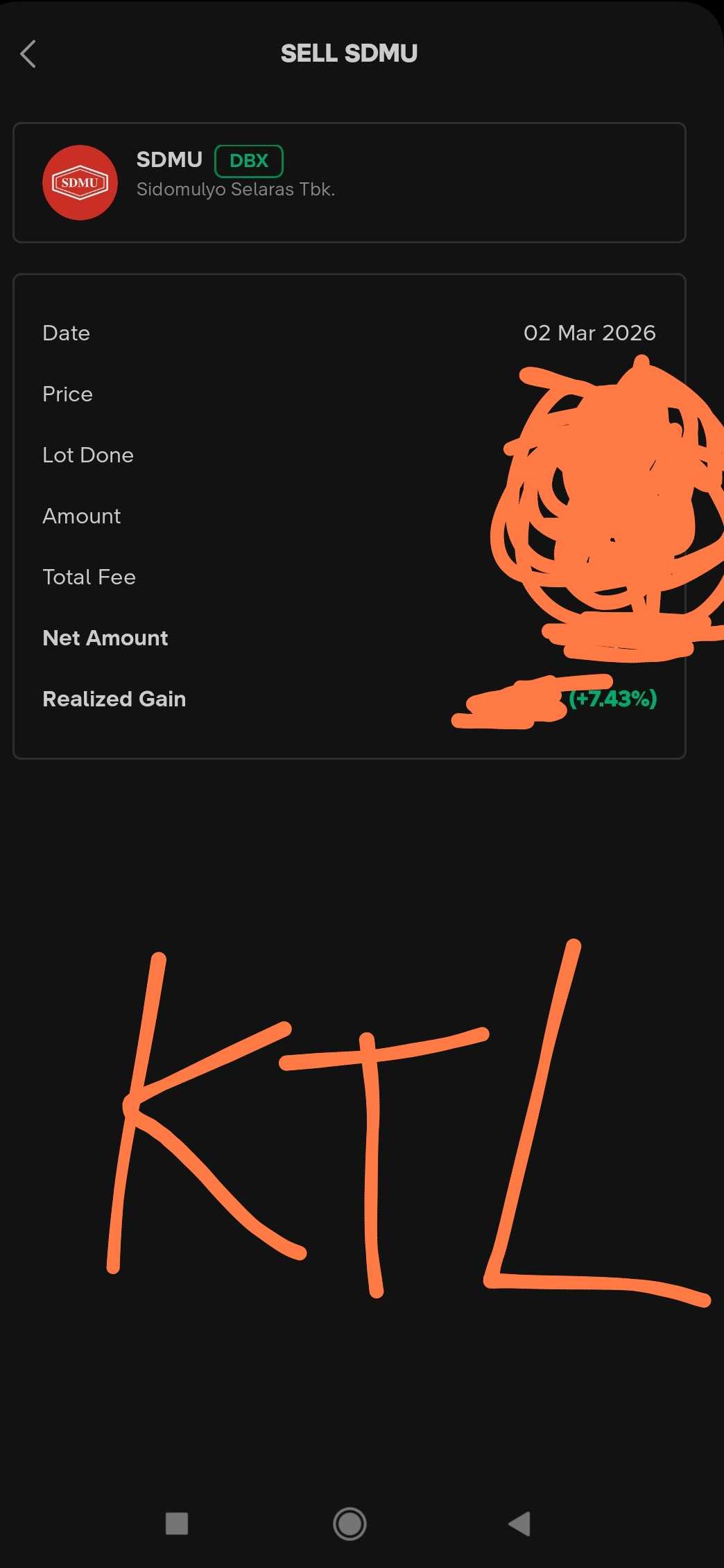Go back using the top-left arrow
This screenshot has height=1568, width=724.
28,54
